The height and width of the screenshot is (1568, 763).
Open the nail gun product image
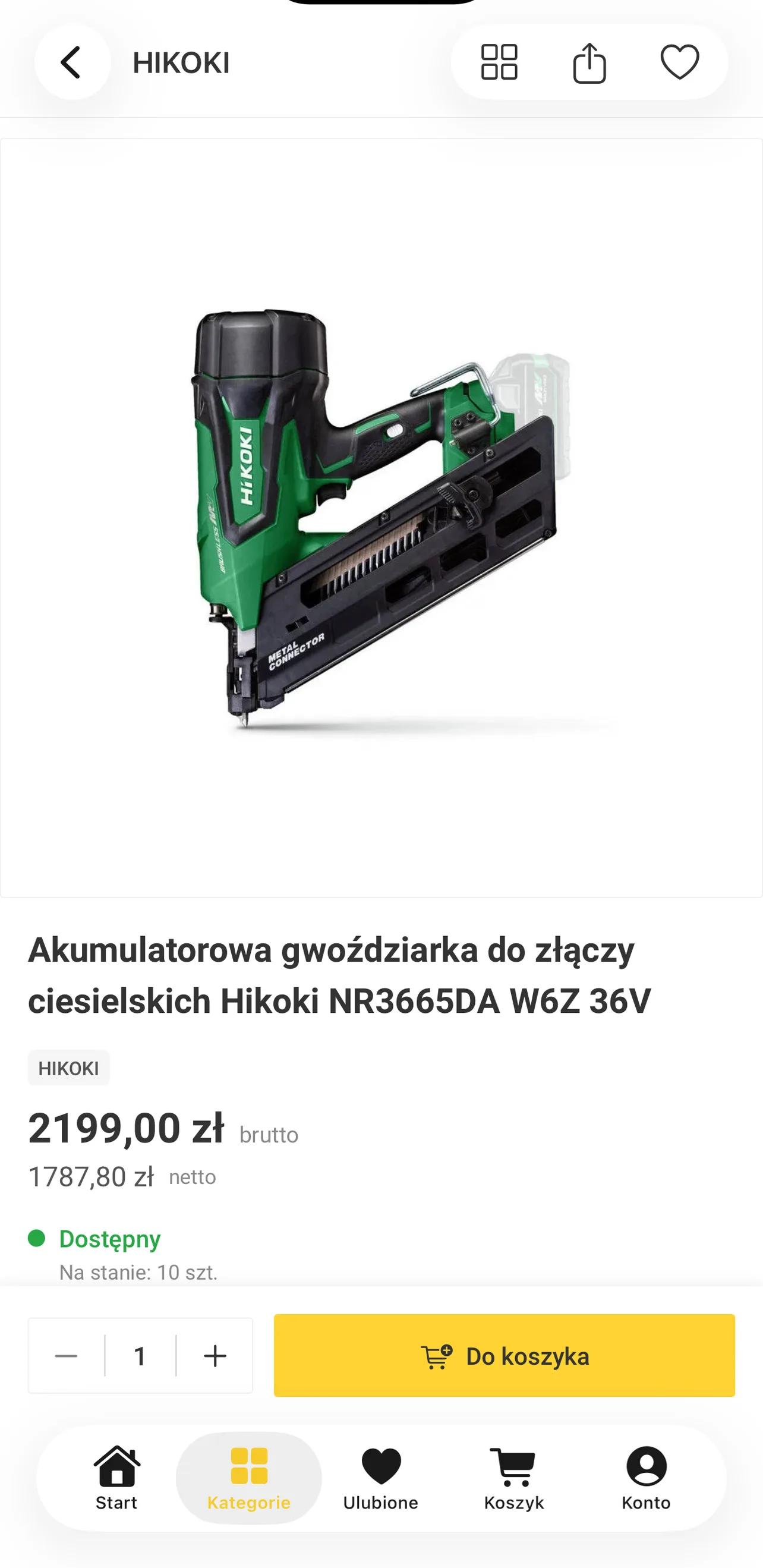pos(381,518)
